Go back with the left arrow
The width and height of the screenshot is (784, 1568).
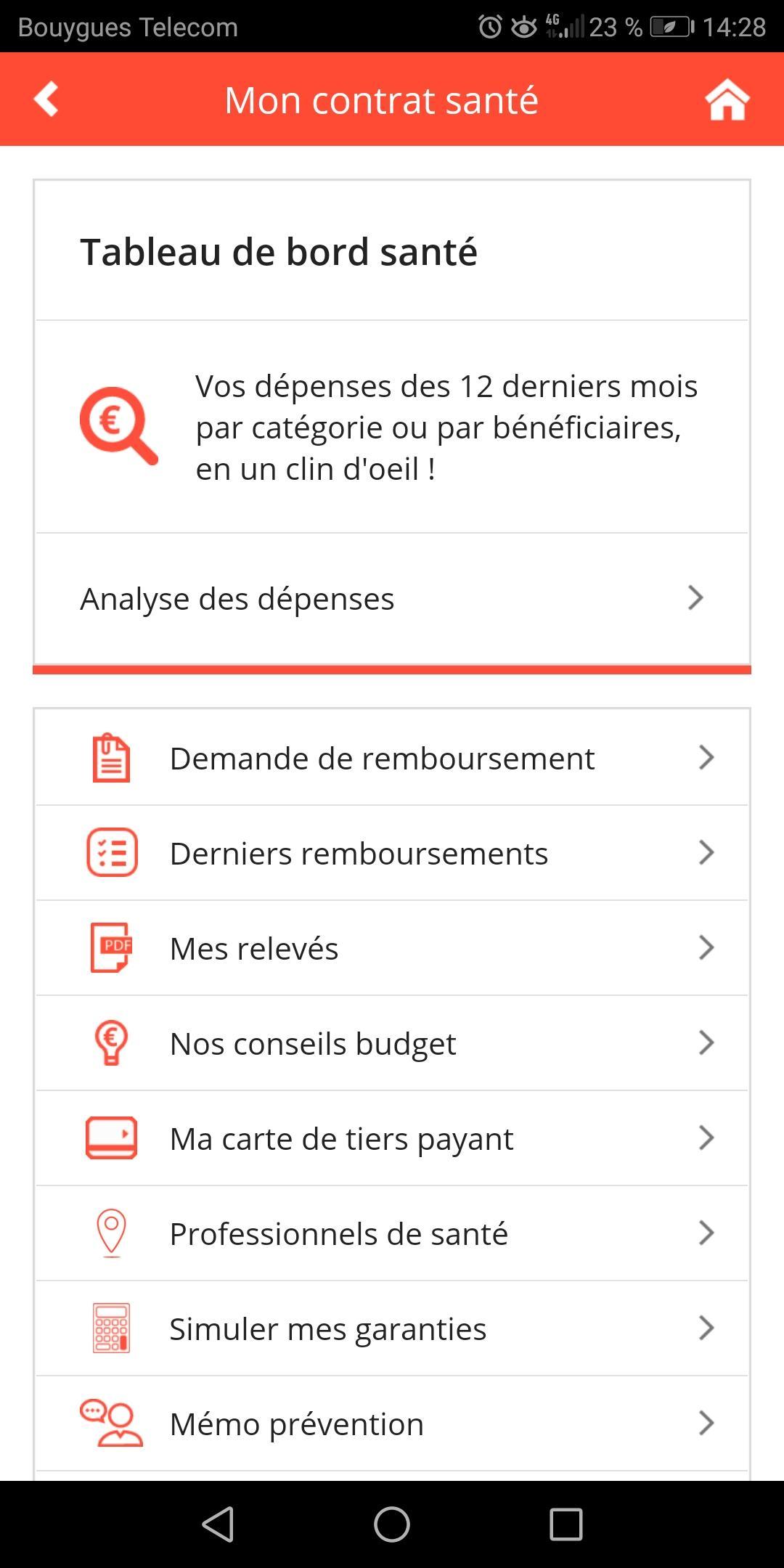tap(46, 99)
